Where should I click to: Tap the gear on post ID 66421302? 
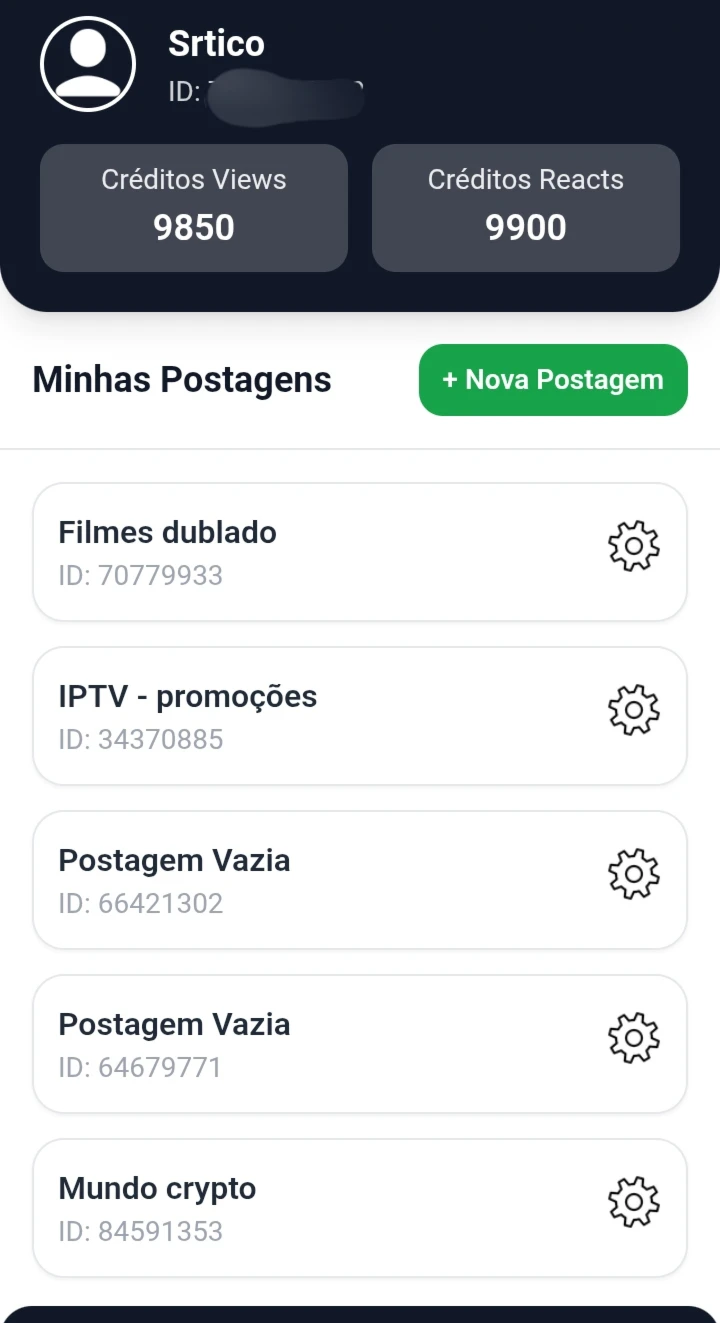coord(634,874)
